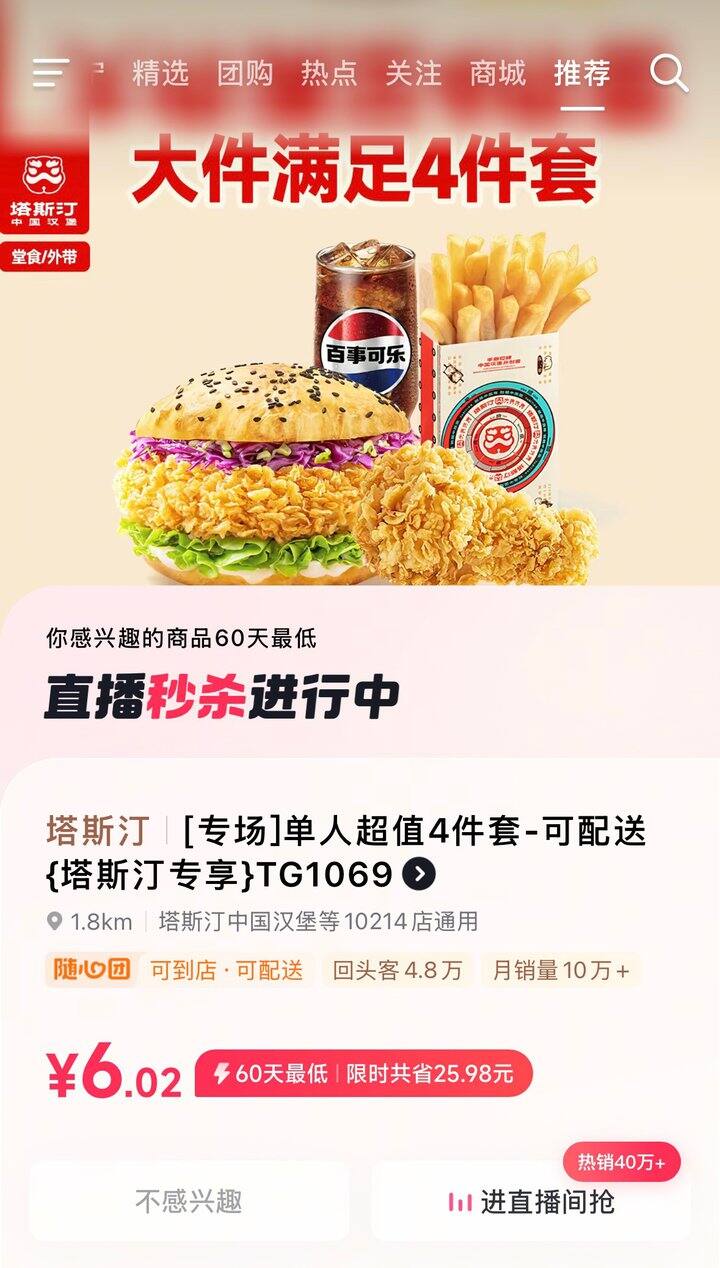The height and width of the screenshot is (1268, 720).
Task: Open the hamburger drawer menu
Action: click(50, 73)
